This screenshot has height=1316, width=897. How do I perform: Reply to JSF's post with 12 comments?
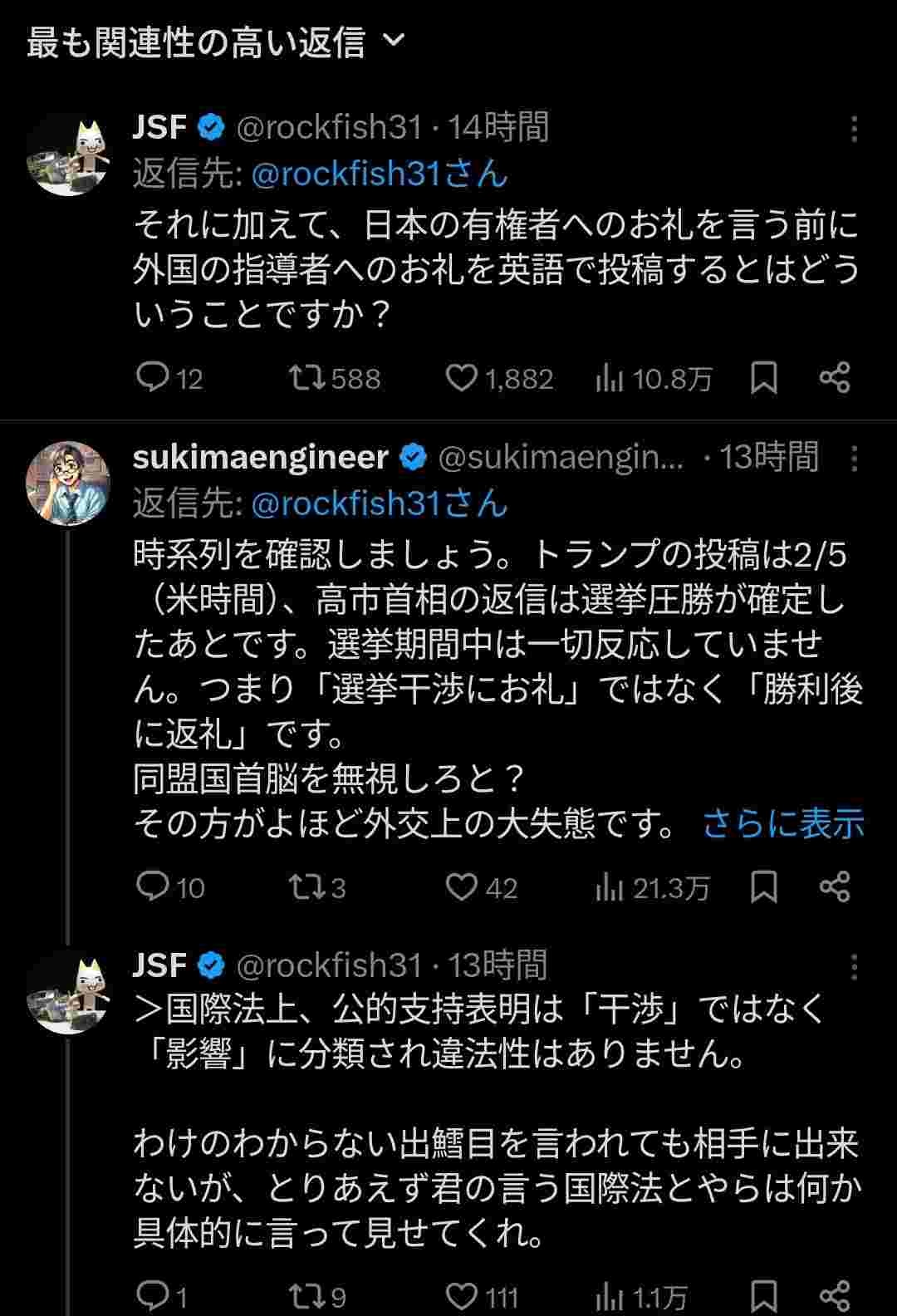(x=153, y=379)
